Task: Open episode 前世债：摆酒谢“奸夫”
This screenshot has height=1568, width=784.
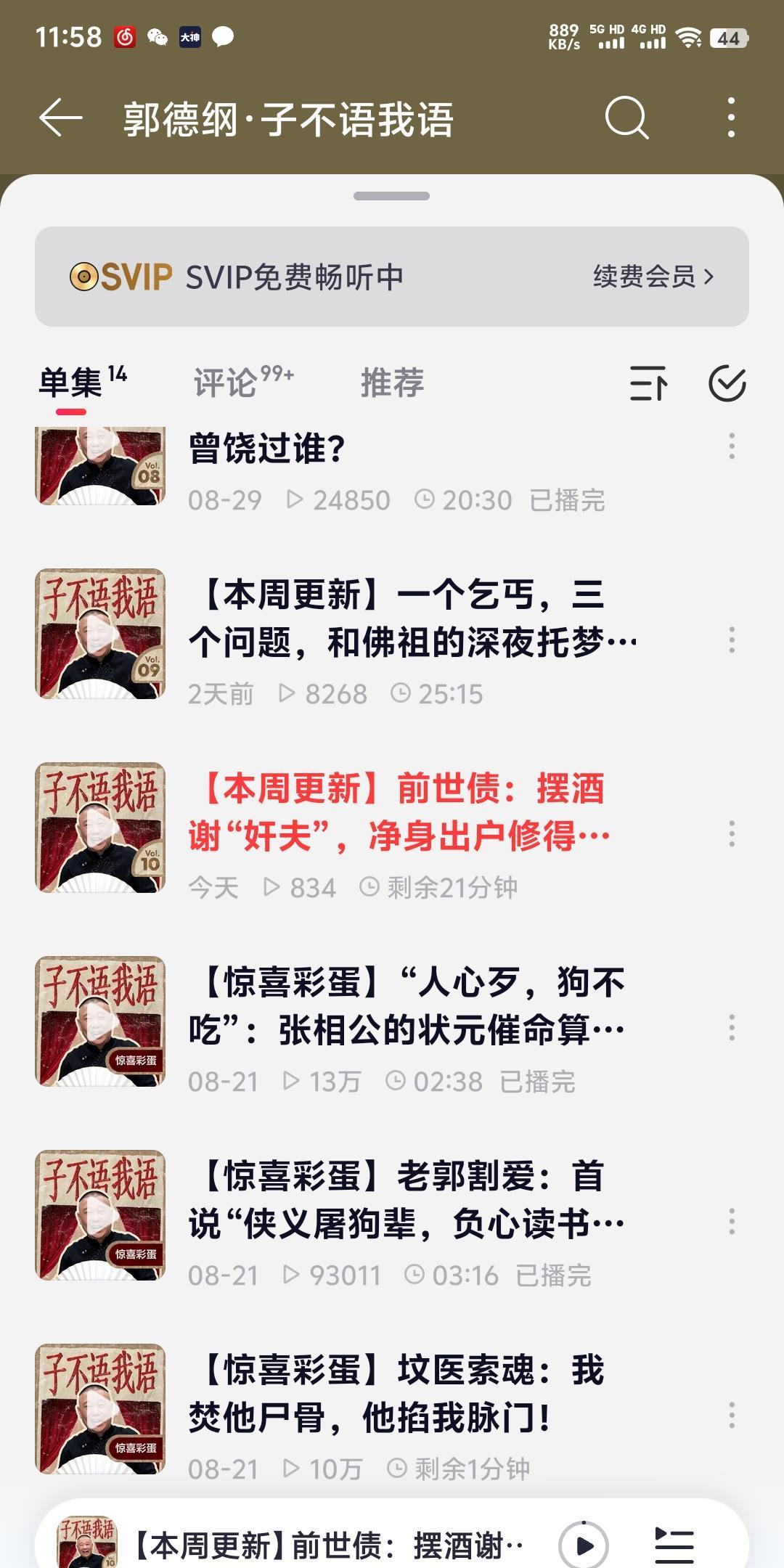Action: [399, 812]
